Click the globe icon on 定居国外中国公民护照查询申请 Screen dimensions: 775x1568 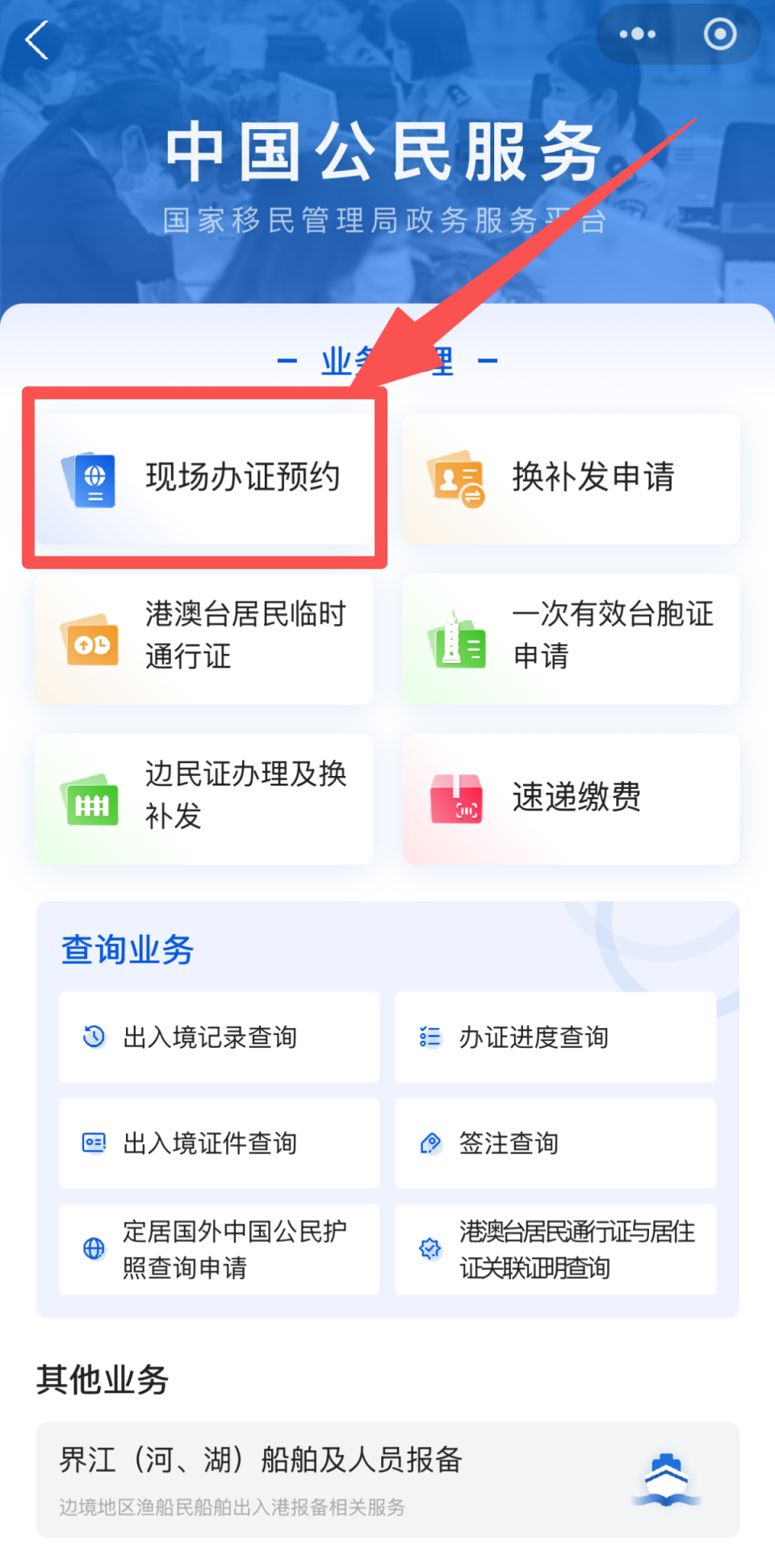[x=94, y=1249]
